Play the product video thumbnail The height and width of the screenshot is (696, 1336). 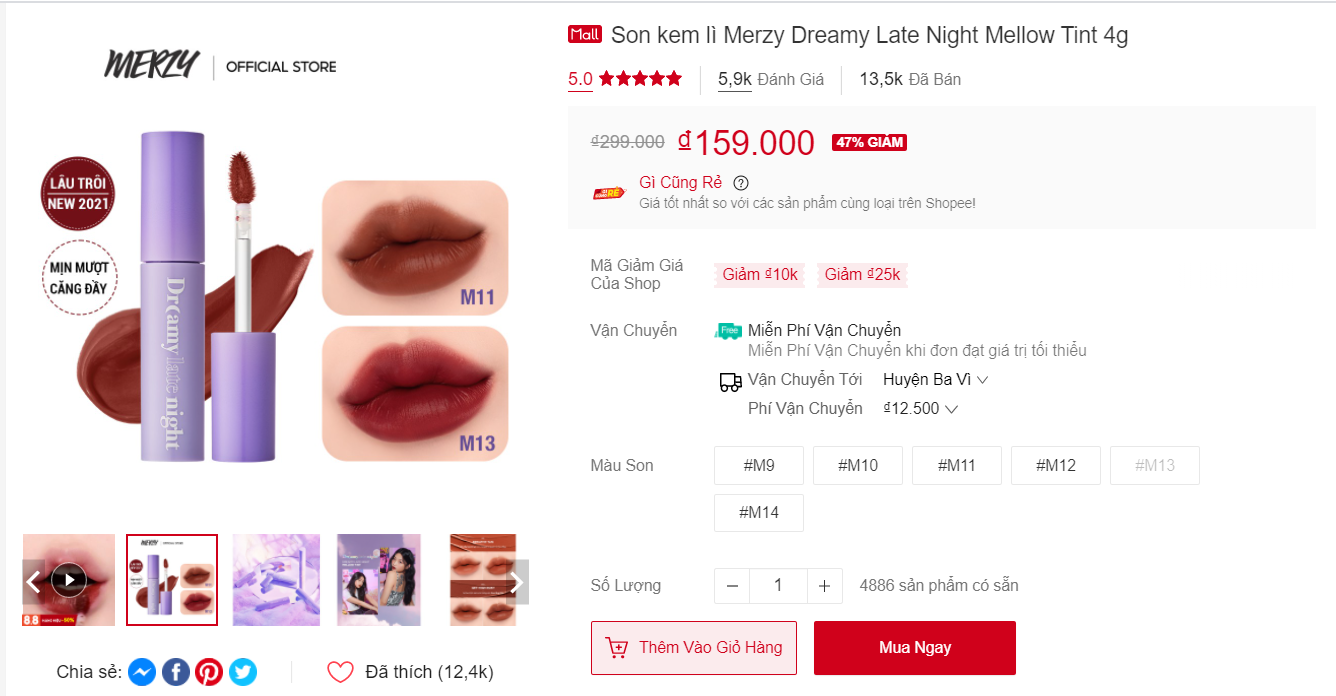tap(69, 580)
